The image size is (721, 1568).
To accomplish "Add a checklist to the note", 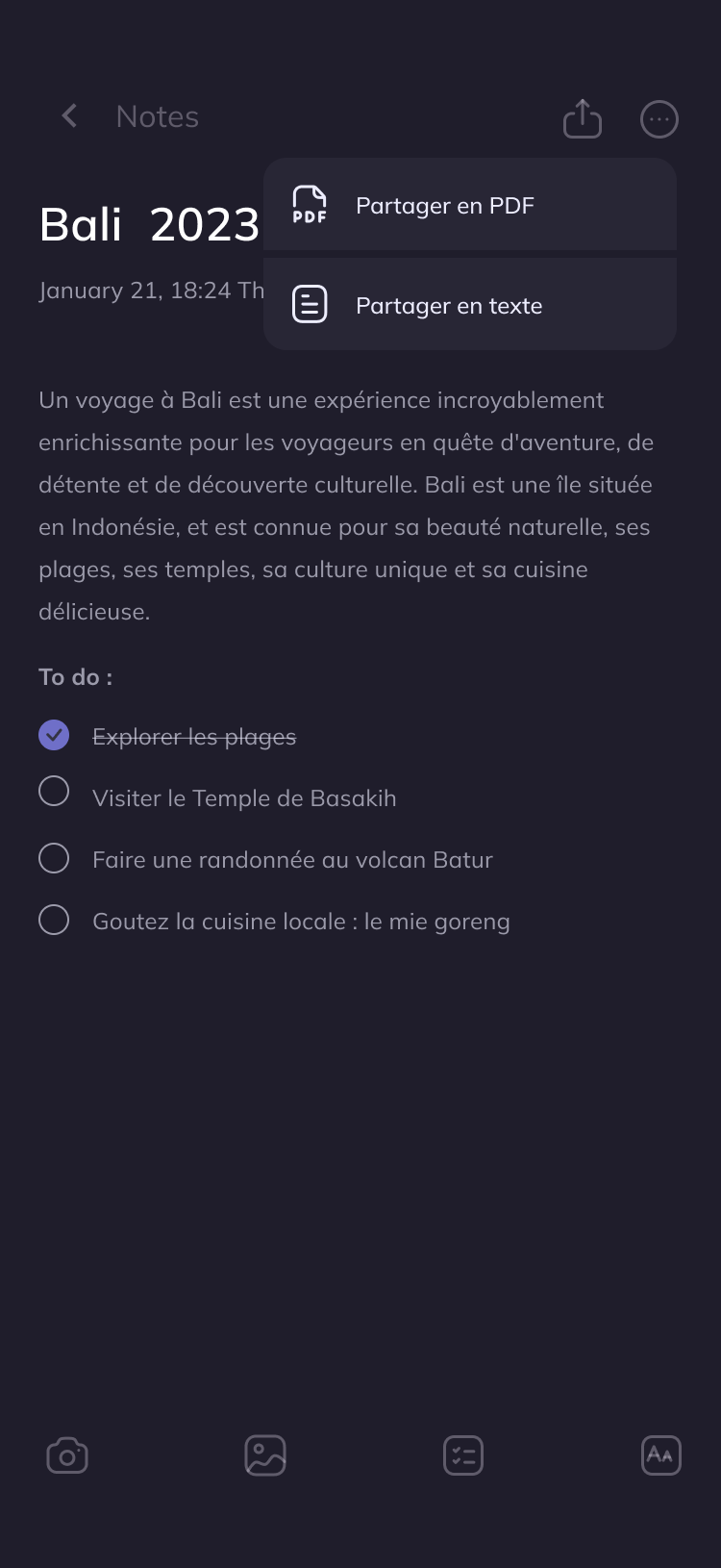I will [x=463, y=1455].
